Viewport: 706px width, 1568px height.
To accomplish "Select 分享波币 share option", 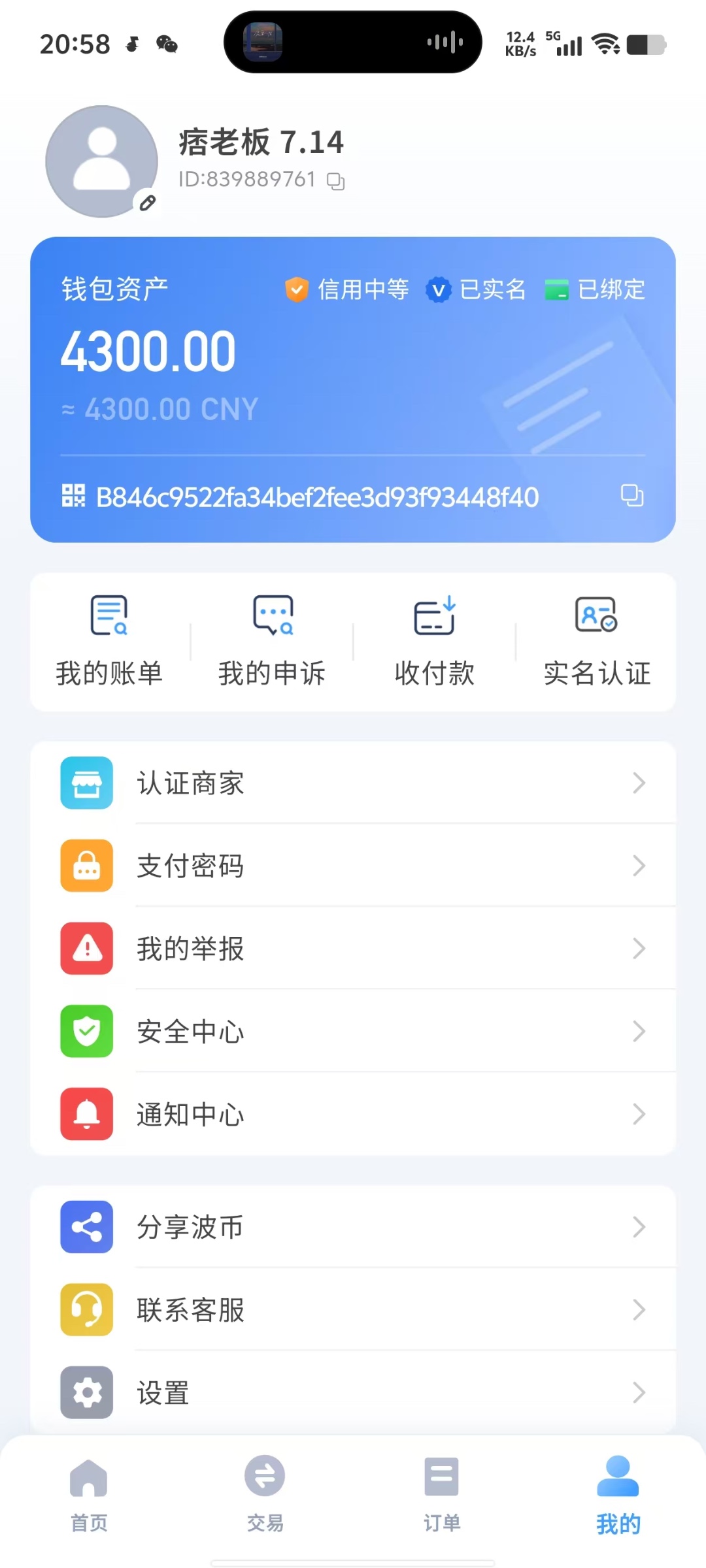I will click(x=353, y=1227).
